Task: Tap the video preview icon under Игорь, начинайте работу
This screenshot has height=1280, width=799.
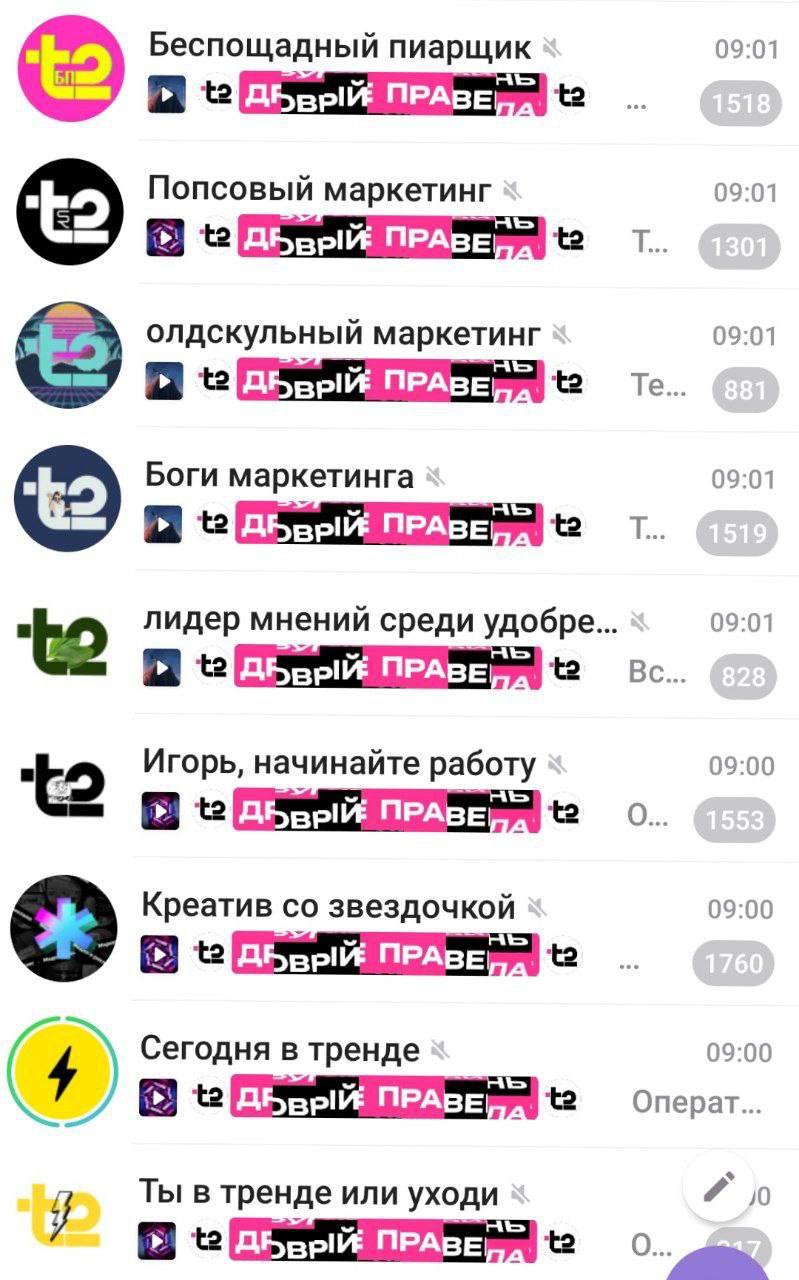Action: (x=162, y=810)
